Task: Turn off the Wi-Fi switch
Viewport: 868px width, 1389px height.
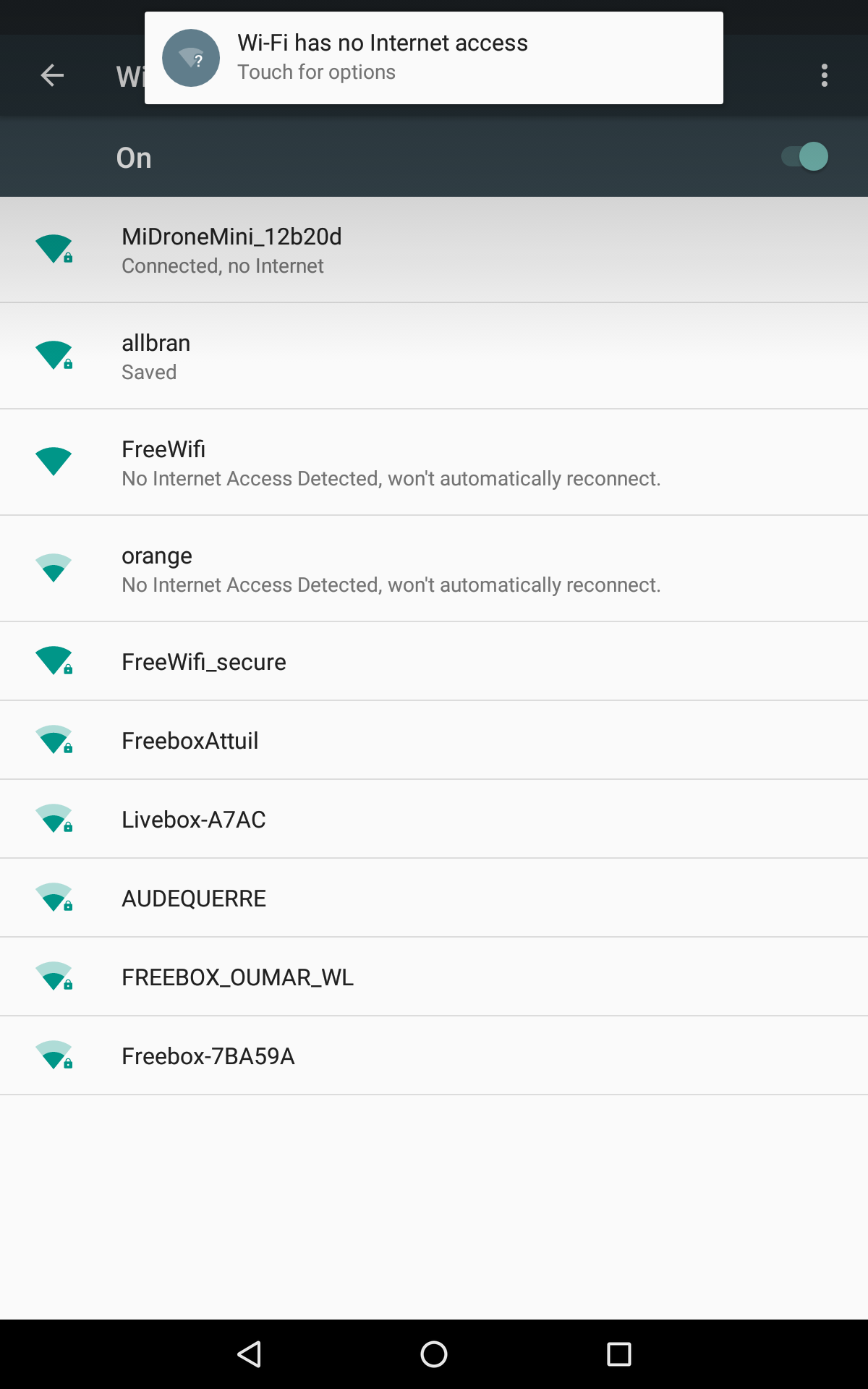Action: 804,156
